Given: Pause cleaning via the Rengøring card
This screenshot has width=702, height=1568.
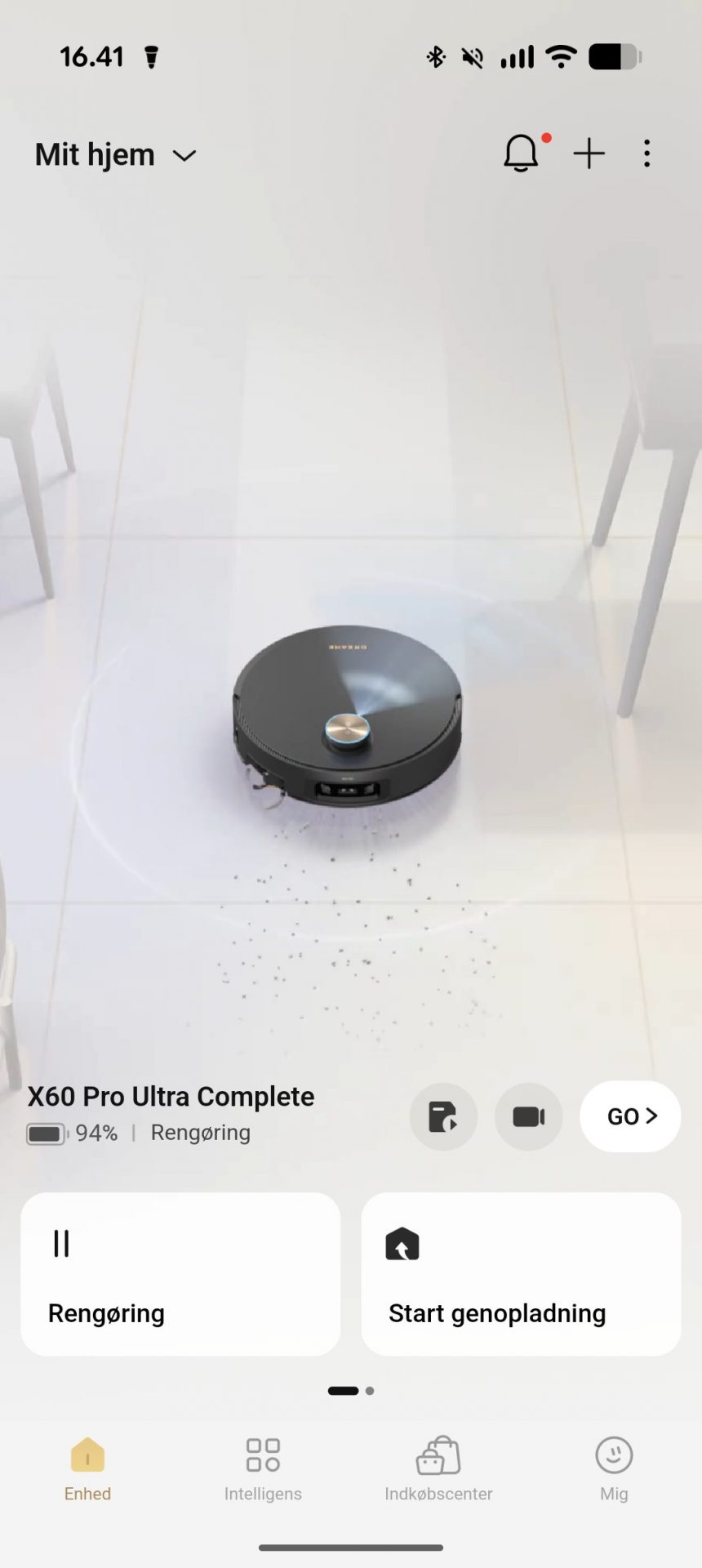Looking at the screenshot, I should (x=180, y=1274).
